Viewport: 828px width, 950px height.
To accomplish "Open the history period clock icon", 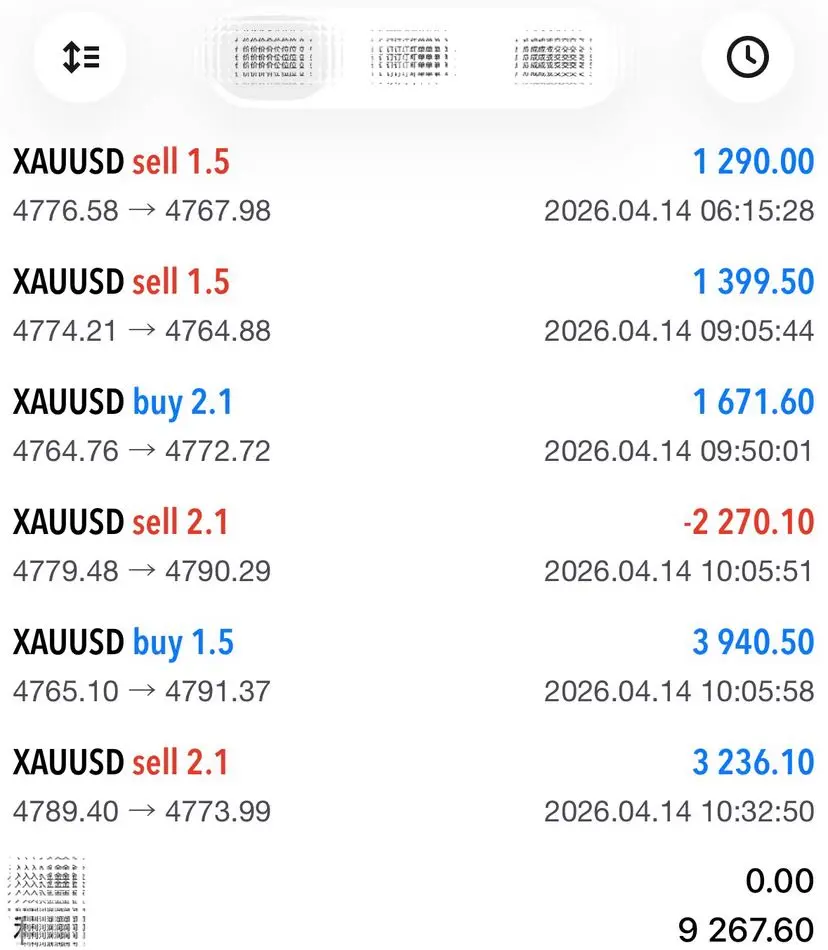I will click(747, 58).
